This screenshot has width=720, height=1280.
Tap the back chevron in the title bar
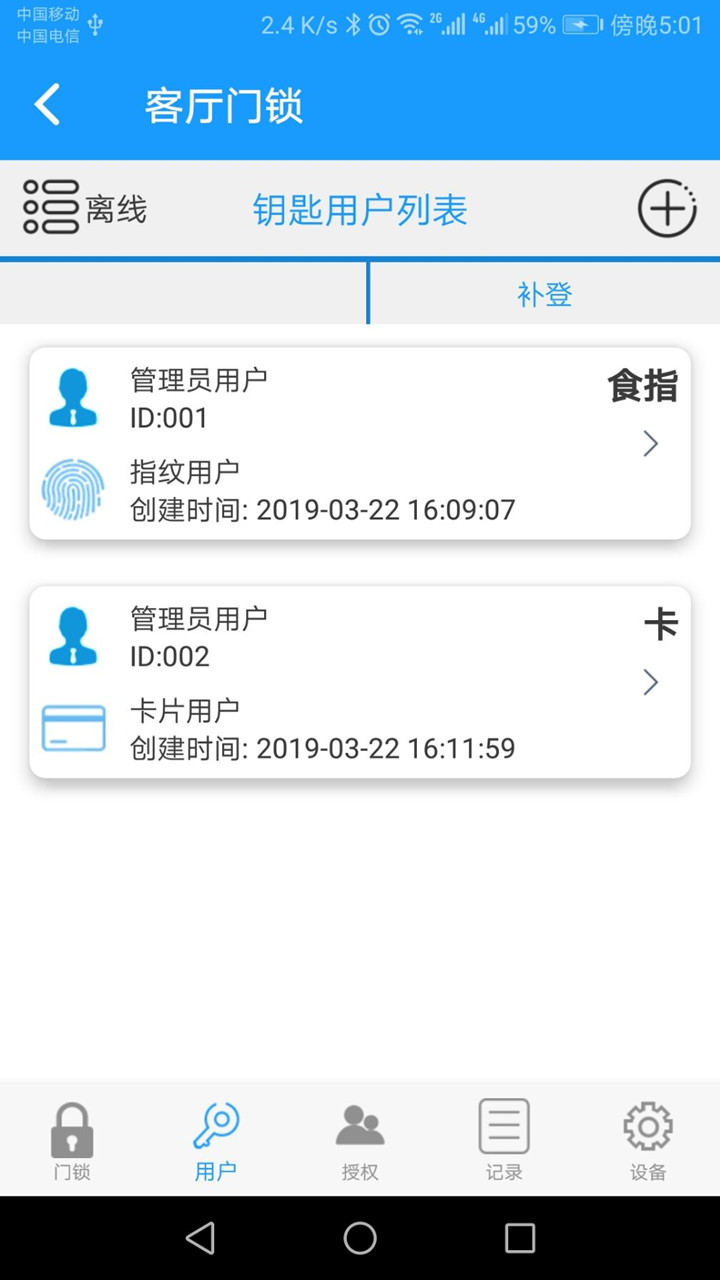[46, 104]
